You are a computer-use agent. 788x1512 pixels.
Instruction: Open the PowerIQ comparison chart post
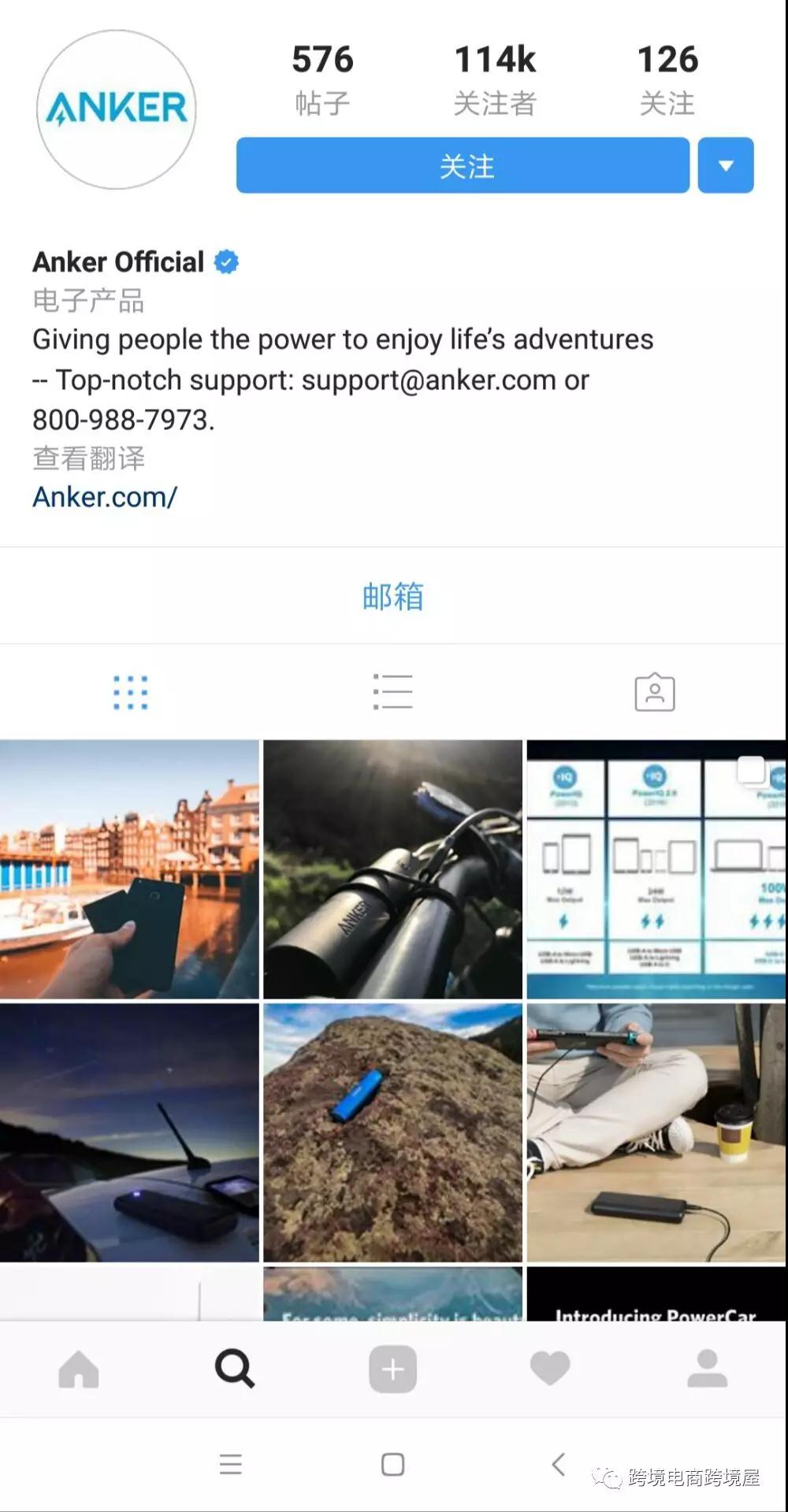[656, 869]
